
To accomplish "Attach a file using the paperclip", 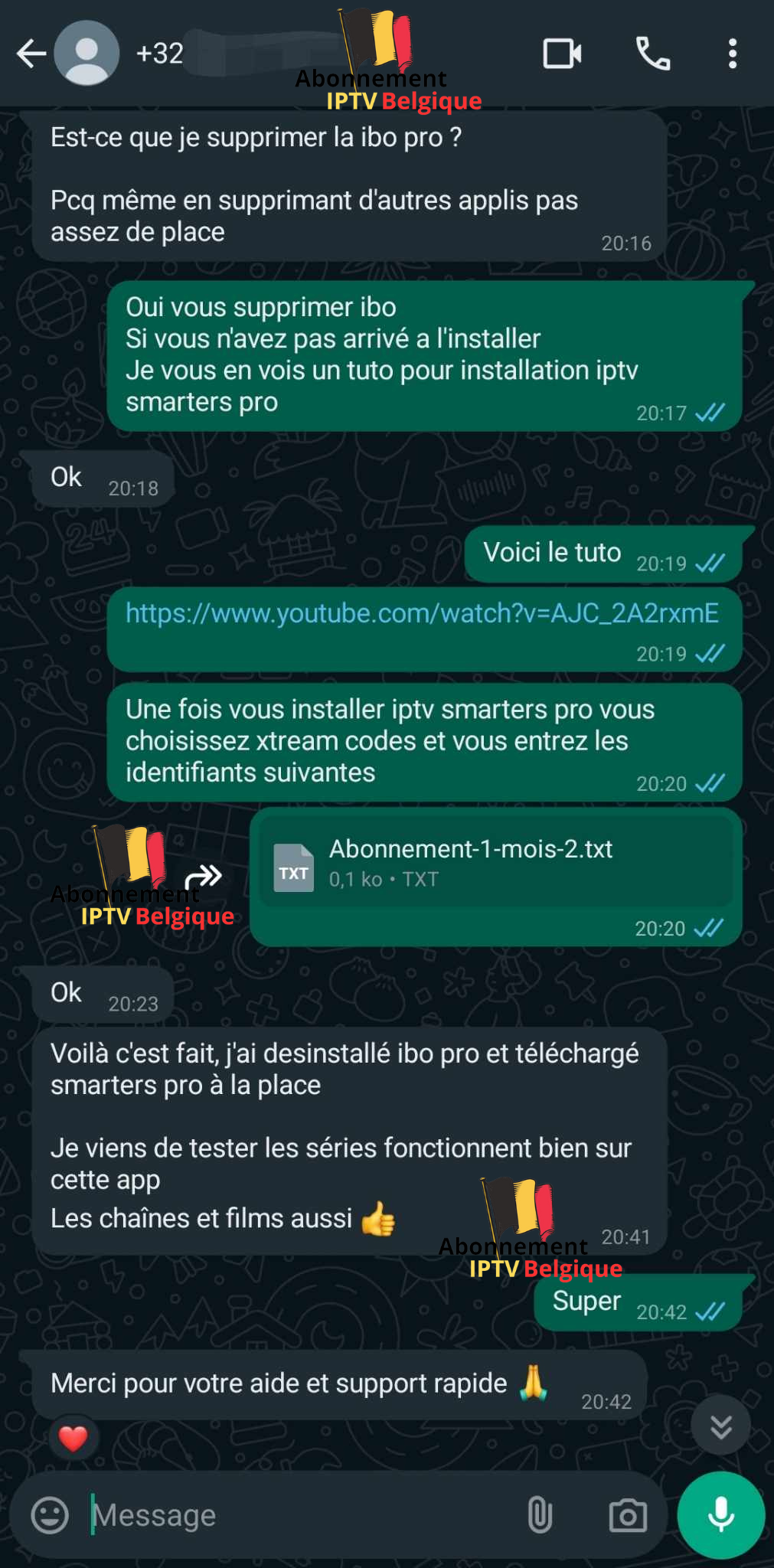I will [540, 1514].
